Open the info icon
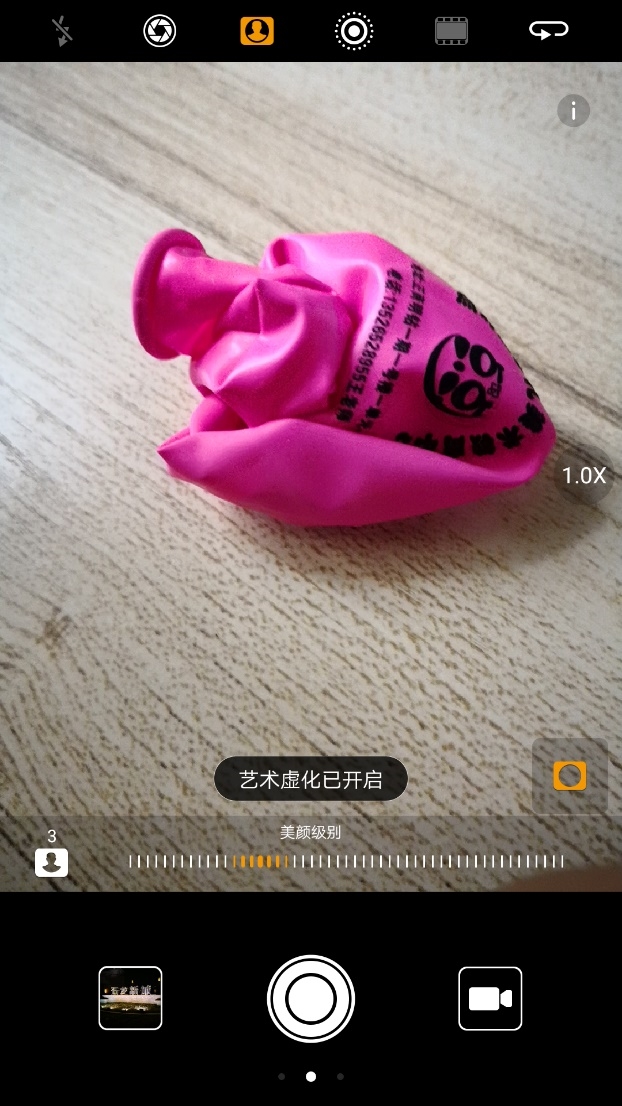The image size is (622, 1106). [x=573, y=110]
